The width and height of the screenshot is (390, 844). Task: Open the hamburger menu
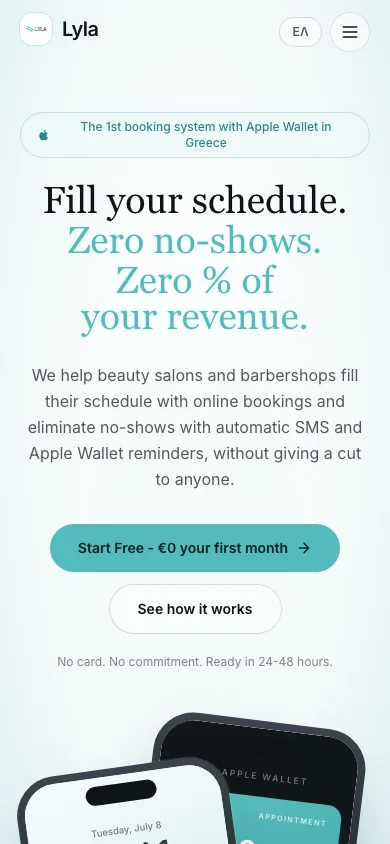(x=350, y=32)
